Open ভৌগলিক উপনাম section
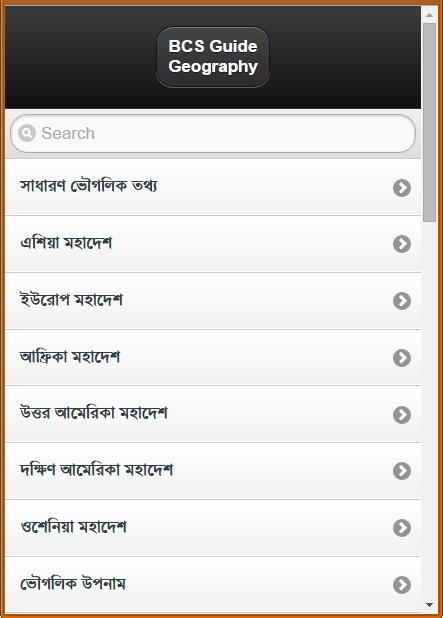 pos(213,584)
